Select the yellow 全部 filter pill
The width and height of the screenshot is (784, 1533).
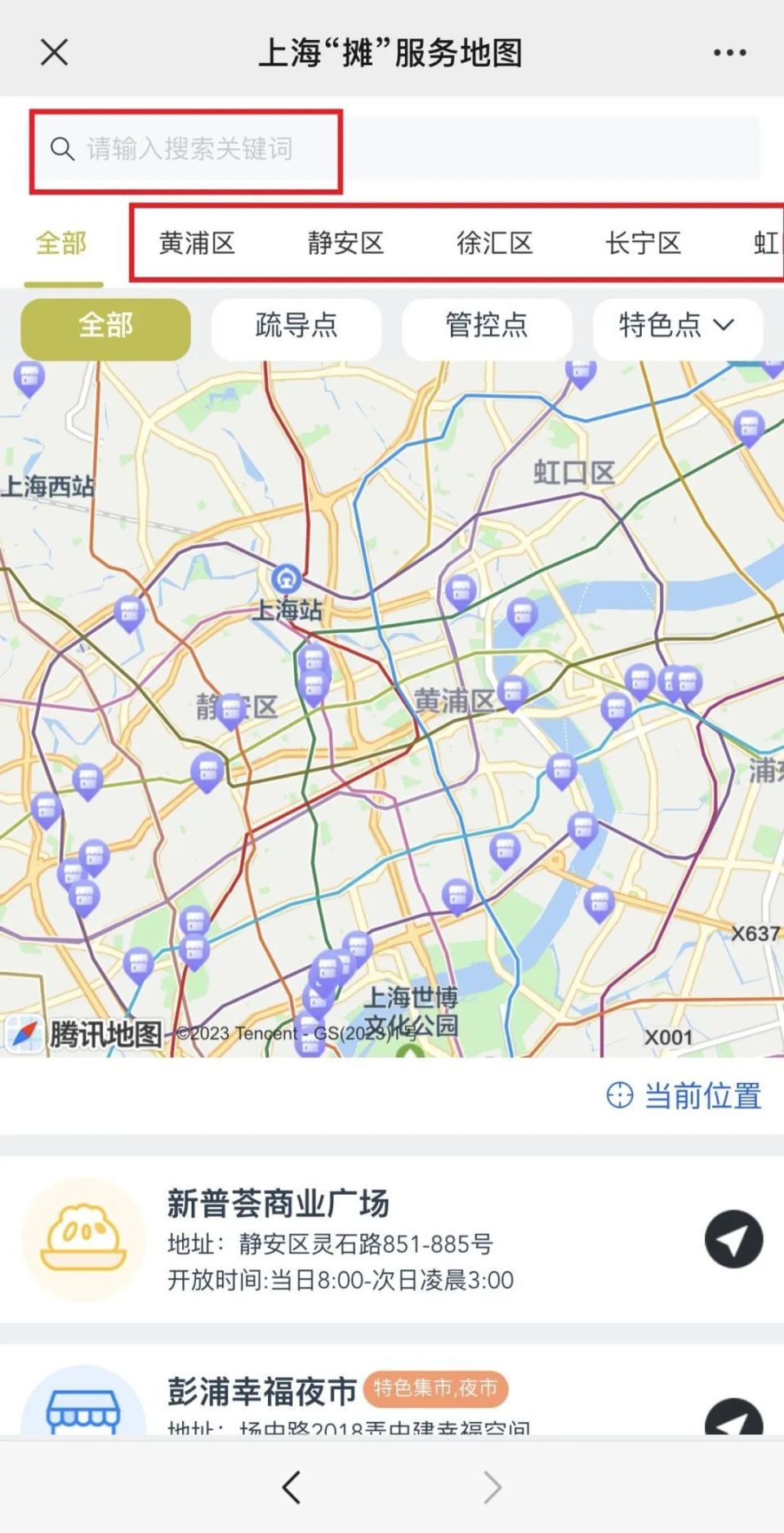pos(105,328)
